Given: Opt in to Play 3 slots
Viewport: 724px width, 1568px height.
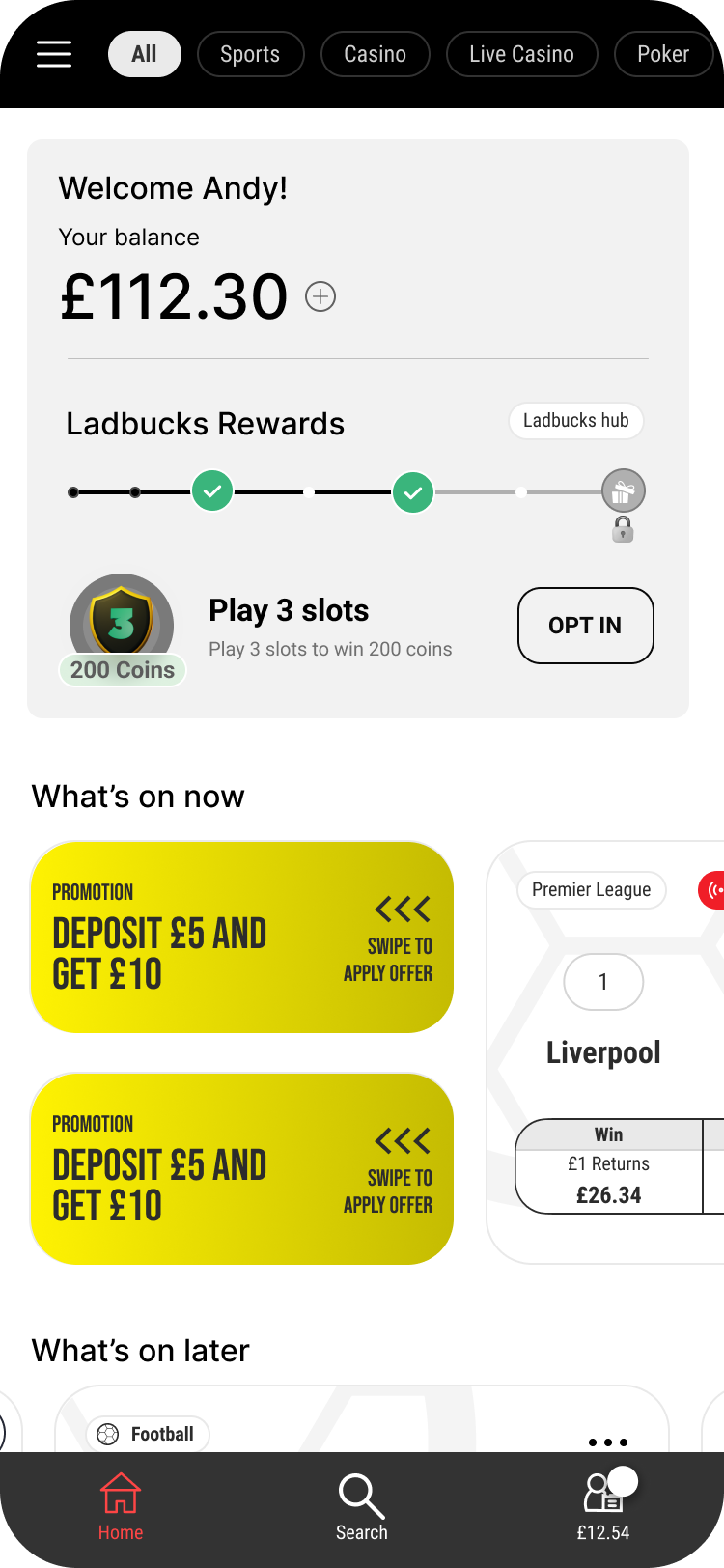Looking at the screenshot, I should (x=585, y=626).
